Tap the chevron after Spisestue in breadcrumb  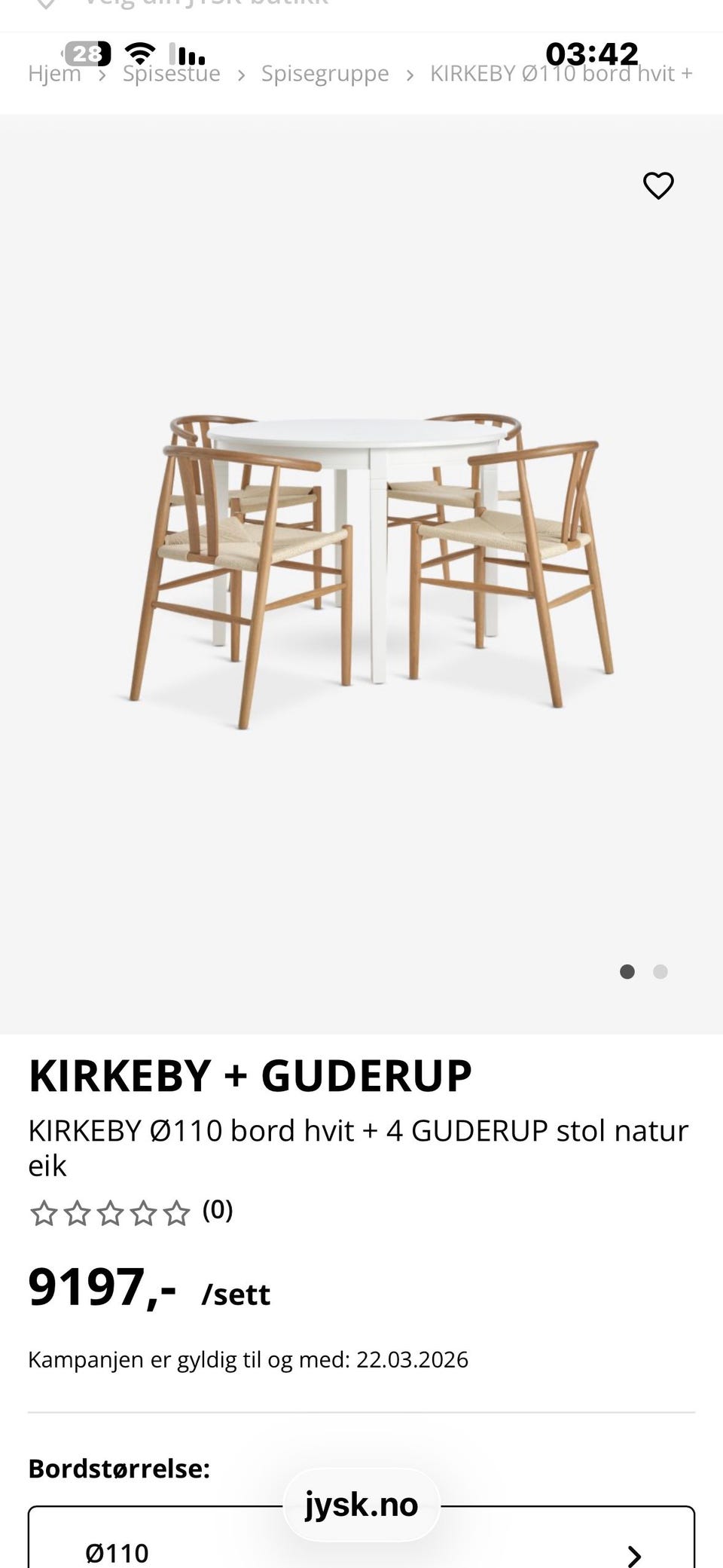(x=240, y=75)
